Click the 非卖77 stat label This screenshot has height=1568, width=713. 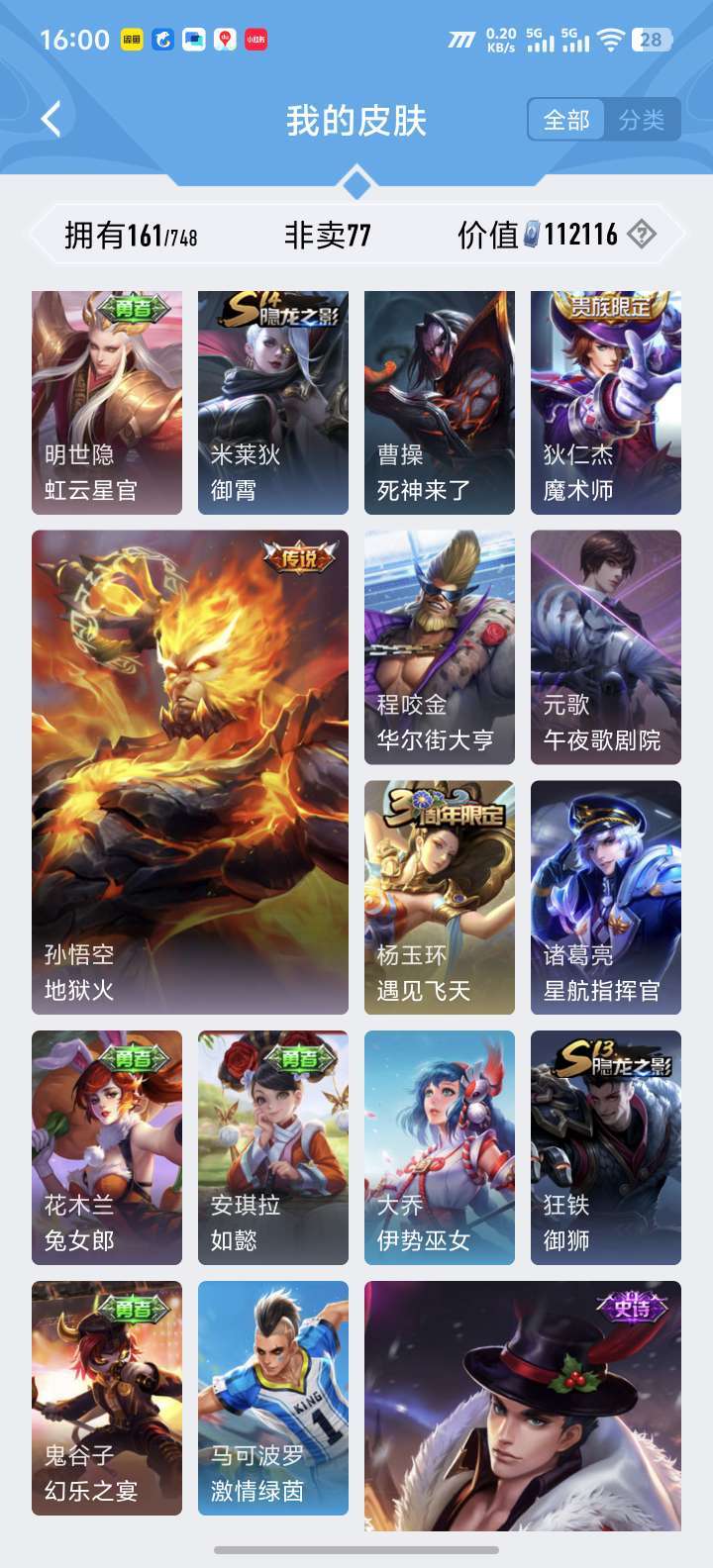(327, 234)
